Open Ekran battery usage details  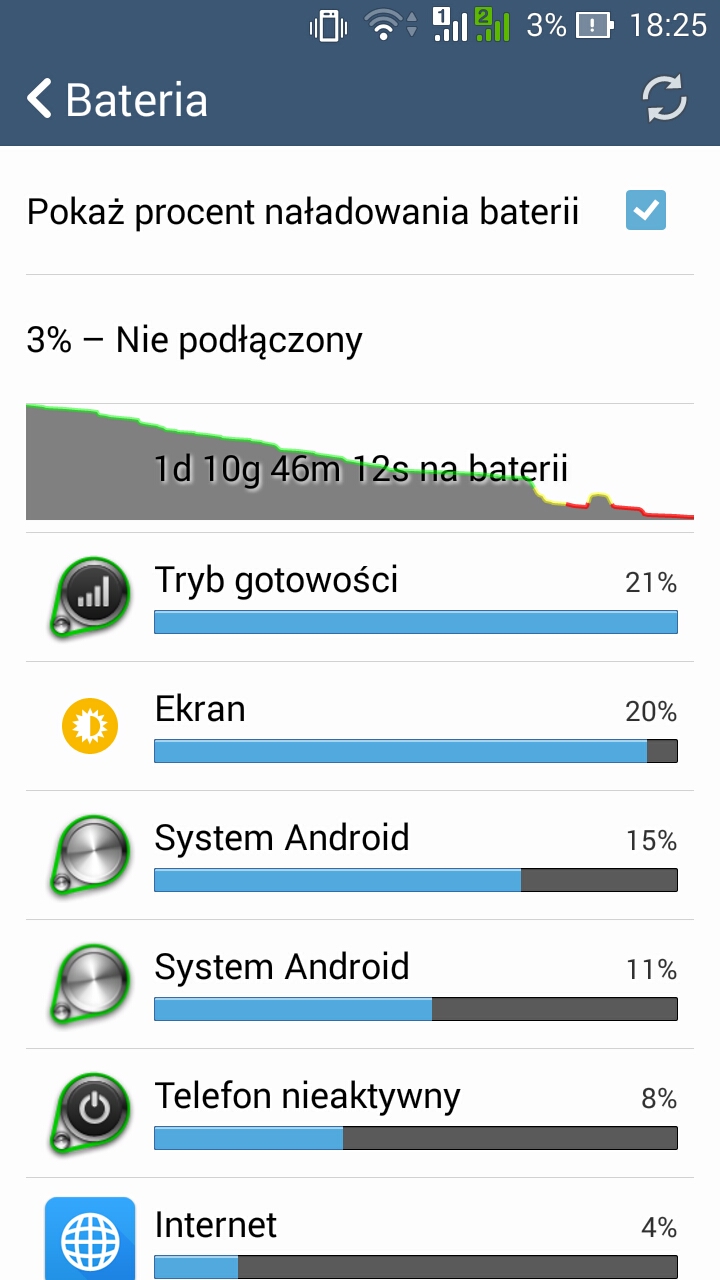point(360,726)
